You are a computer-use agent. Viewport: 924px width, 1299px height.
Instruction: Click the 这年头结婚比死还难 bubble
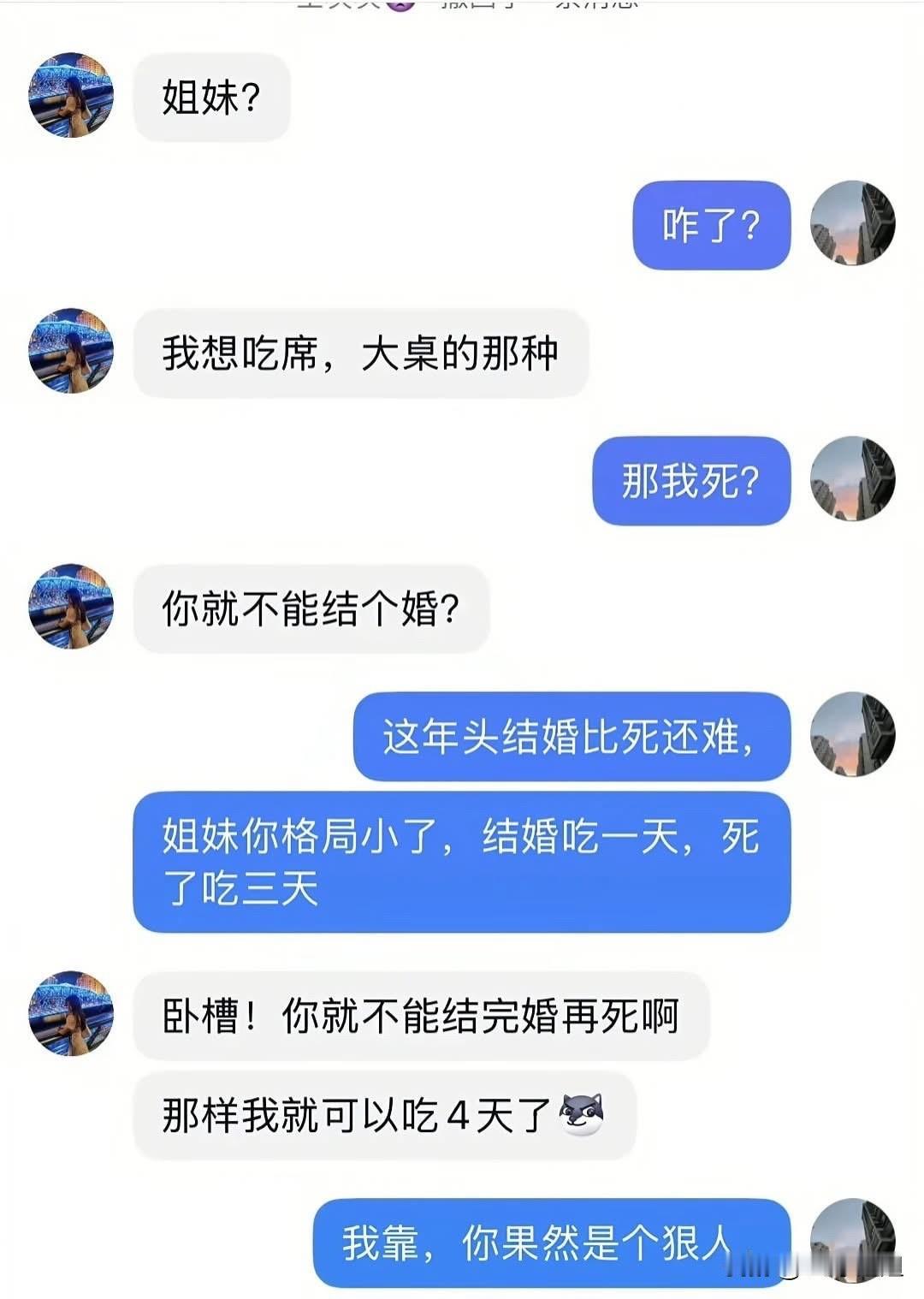[575, 738]
